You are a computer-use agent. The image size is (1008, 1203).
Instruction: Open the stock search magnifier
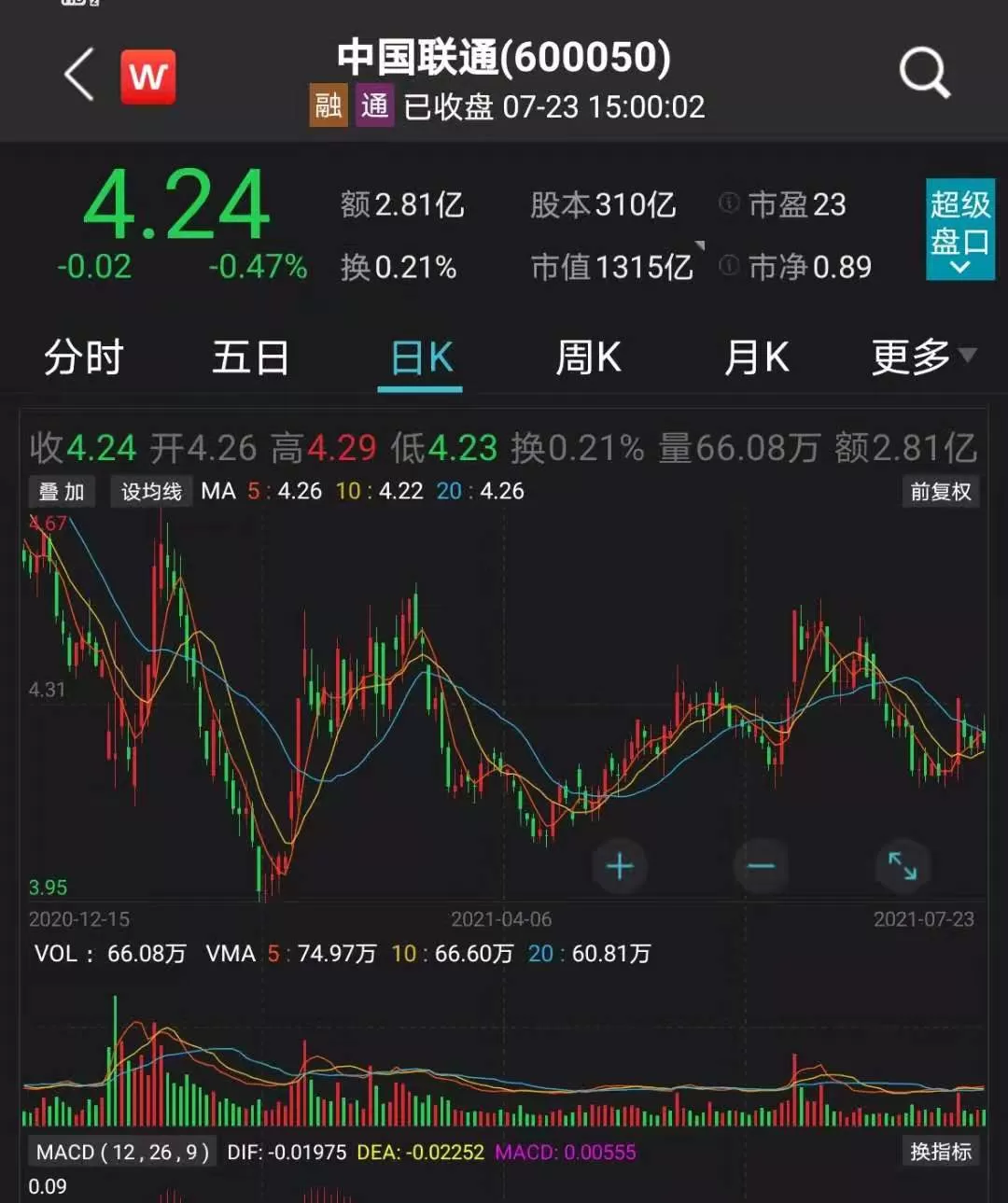[x=924, y=73]
